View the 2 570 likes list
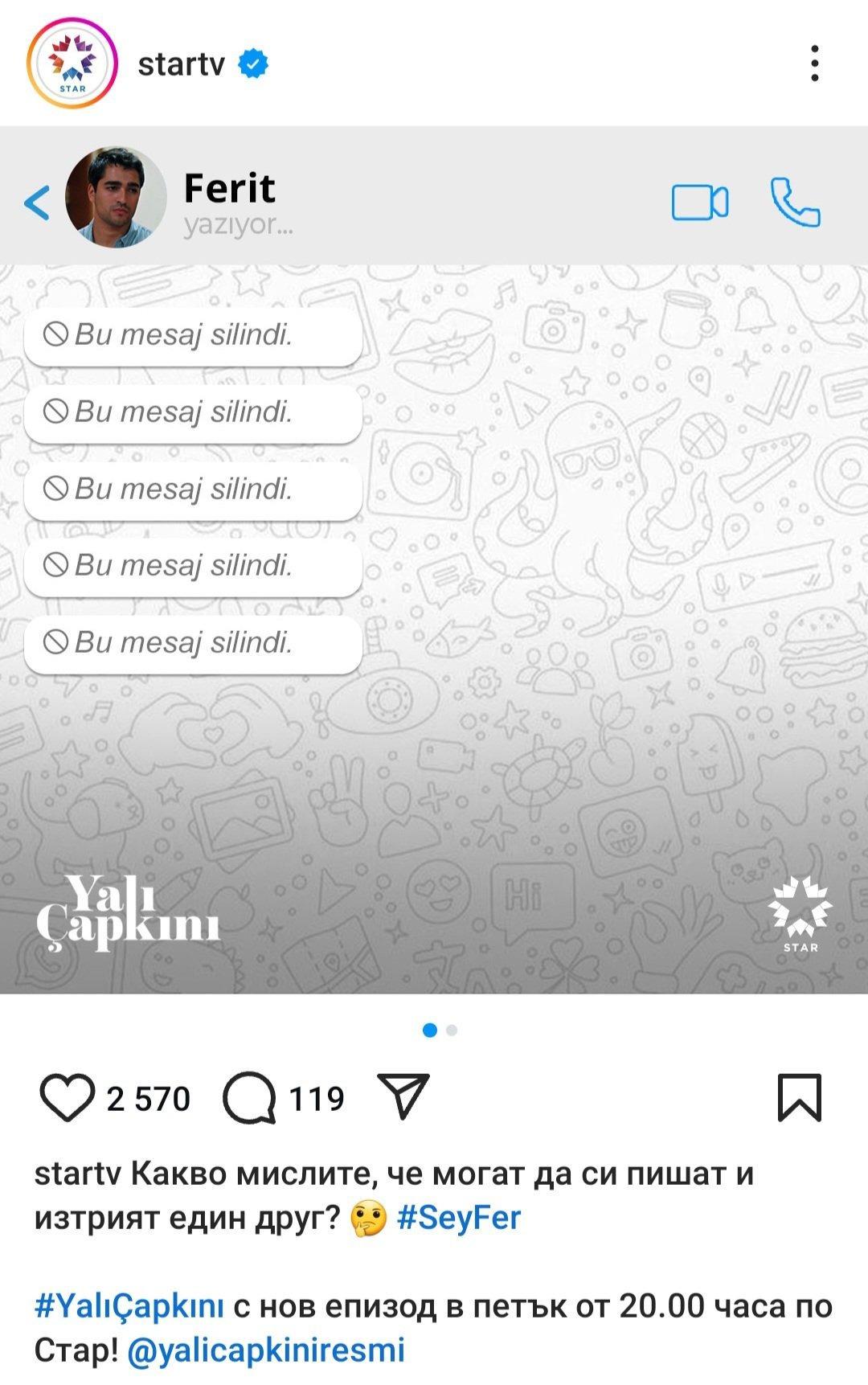 pyautogui.click(x=149, y=1099)
